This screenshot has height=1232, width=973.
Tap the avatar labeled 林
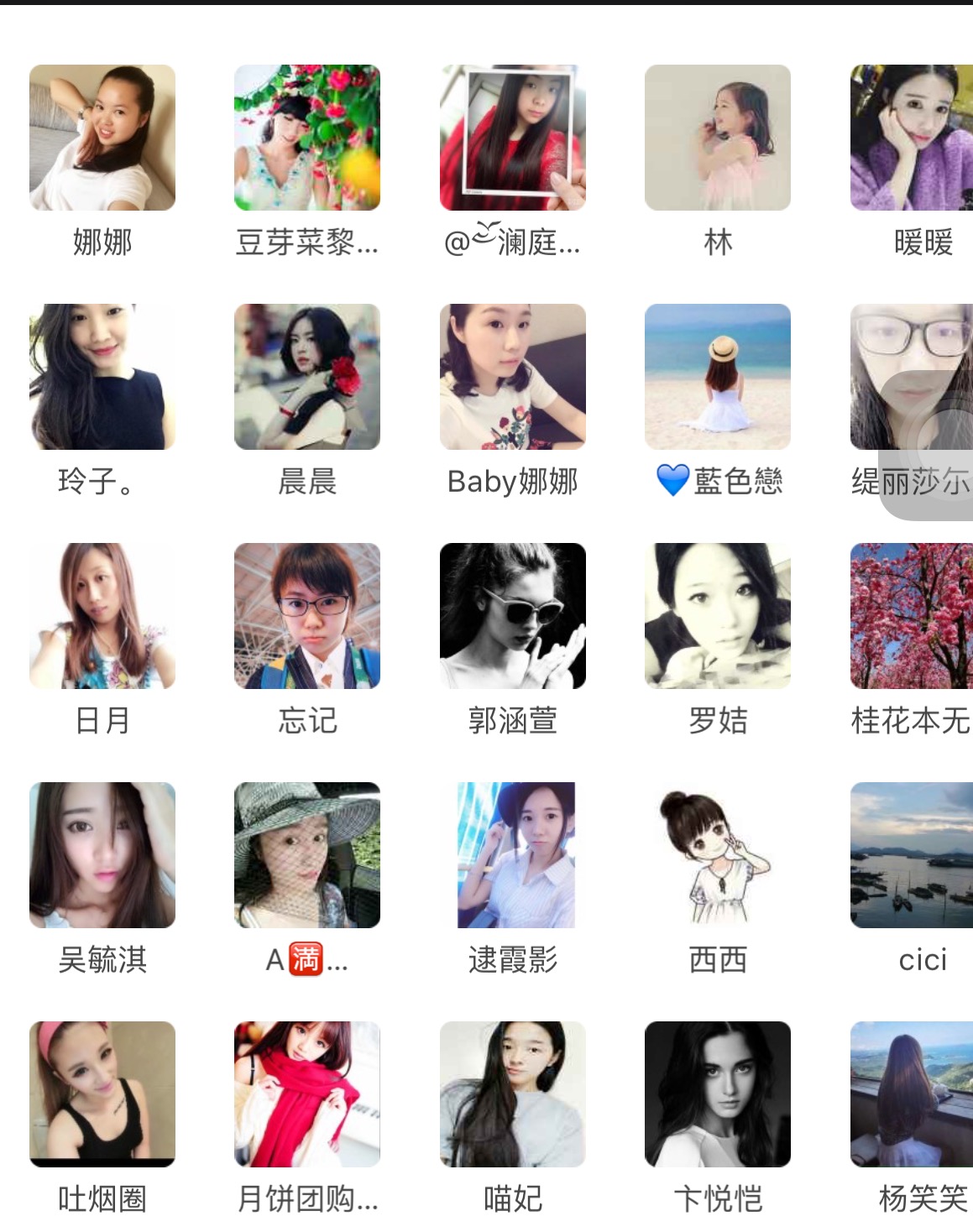click(x=718, y=138)
